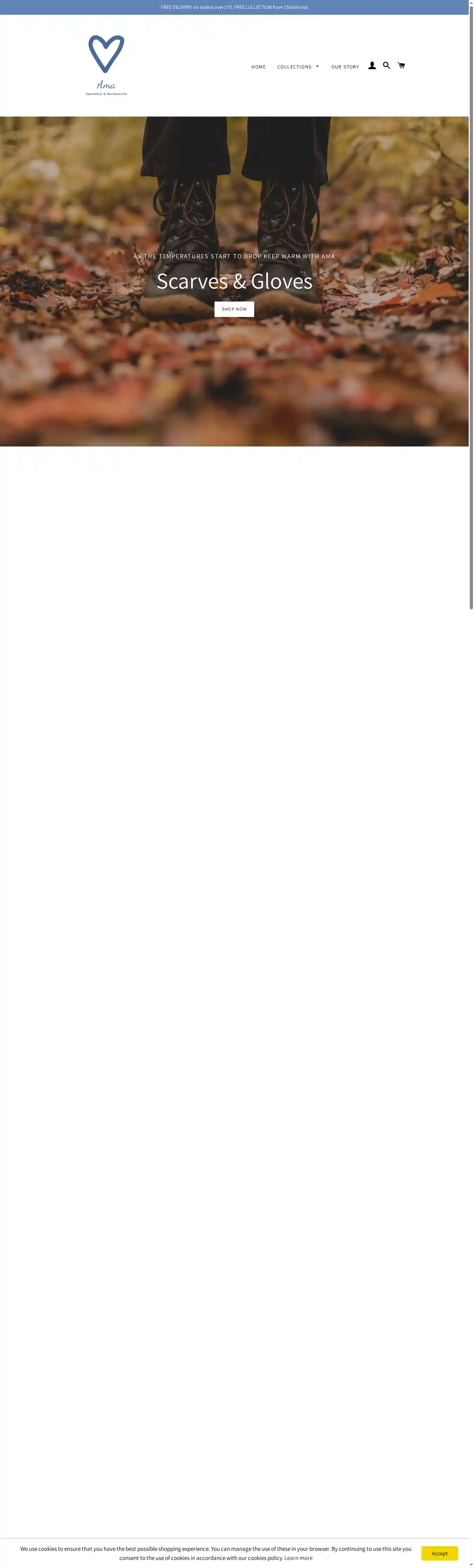Image resolution: width=474 pixels, height=1568 pixels.
Task: Open the Learn more cookies policy link
Action: pyautogui.click(x=298, y=1558)
